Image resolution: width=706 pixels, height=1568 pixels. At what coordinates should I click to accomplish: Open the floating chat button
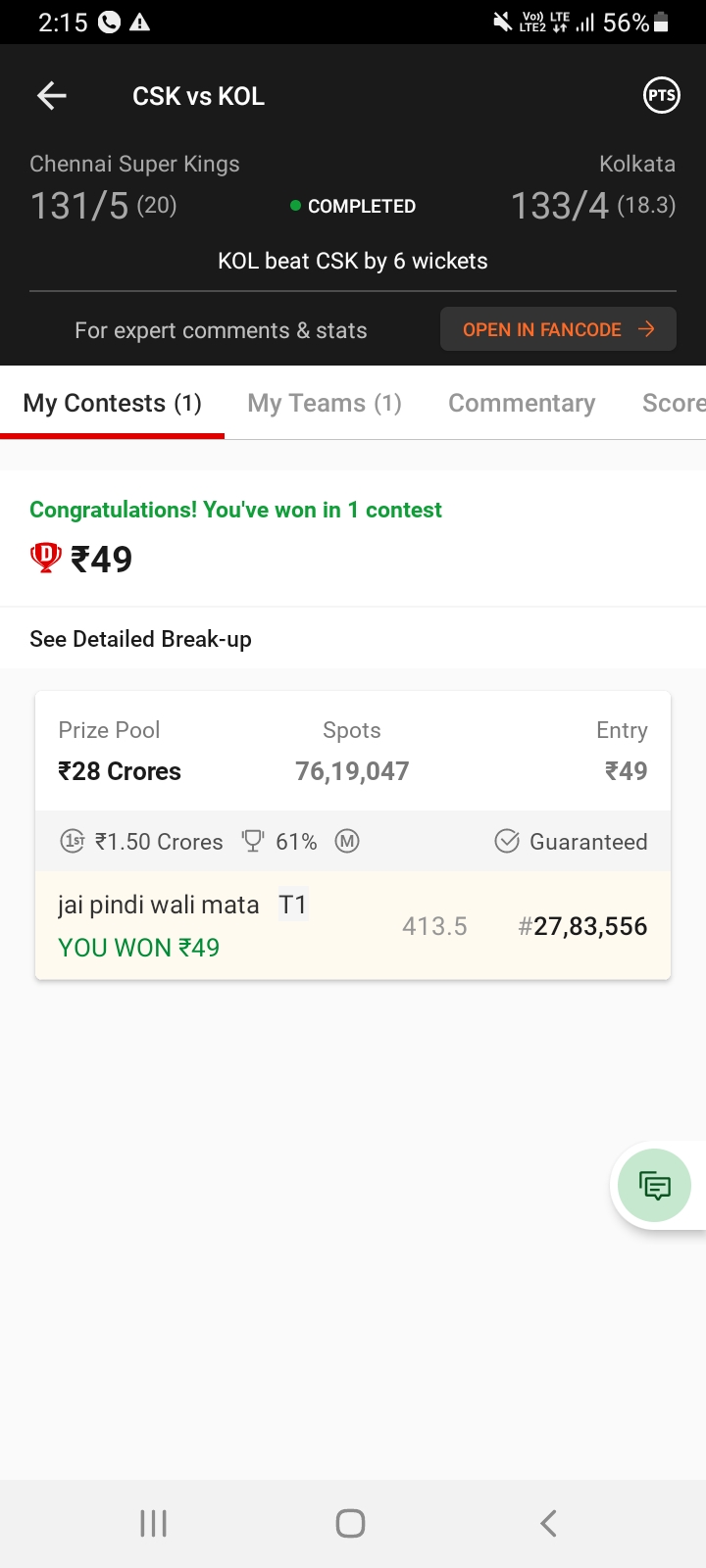pyautogui.click(x=655, y=1186)
